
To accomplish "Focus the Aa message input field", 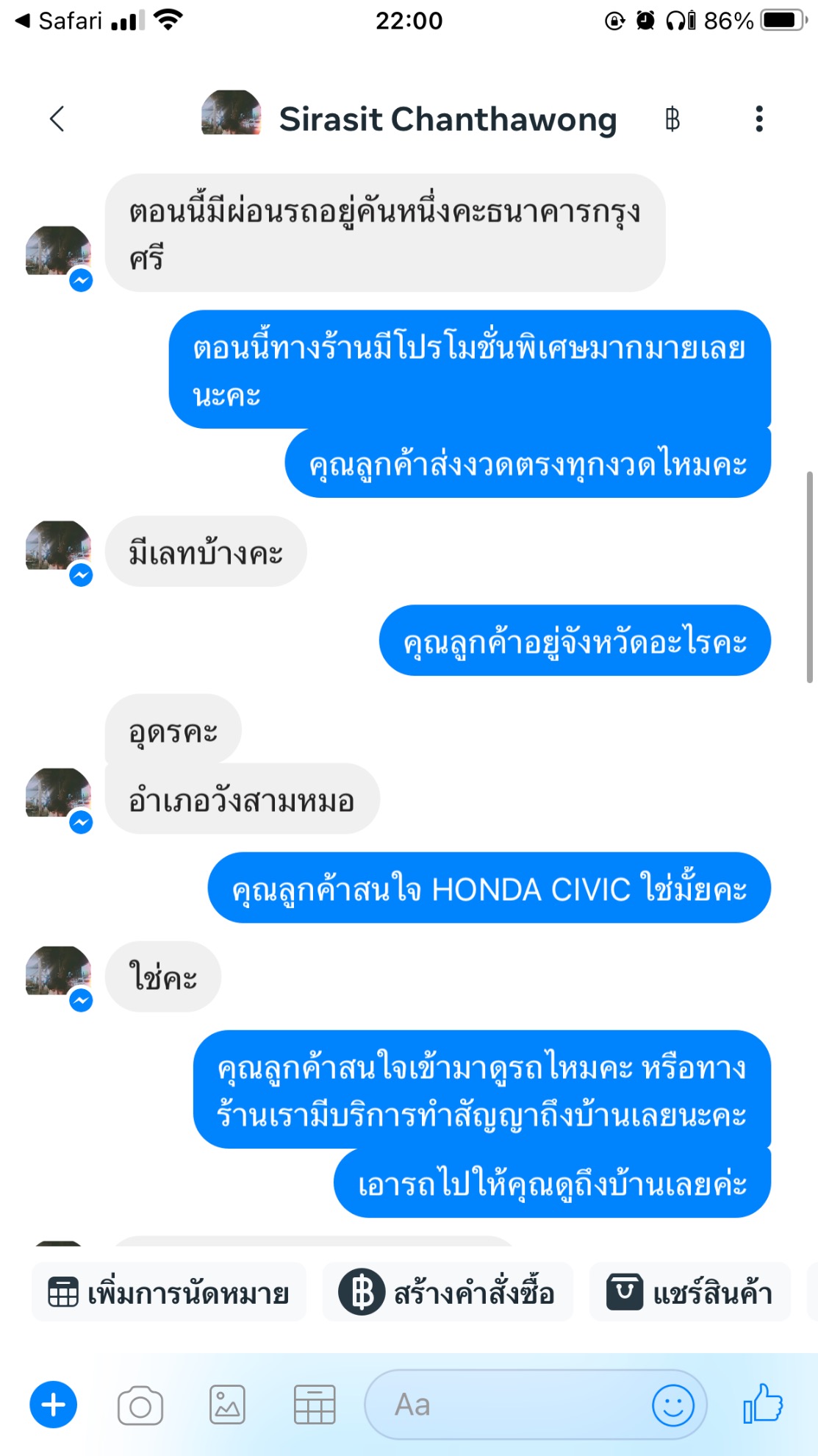I will point(507,1405).
